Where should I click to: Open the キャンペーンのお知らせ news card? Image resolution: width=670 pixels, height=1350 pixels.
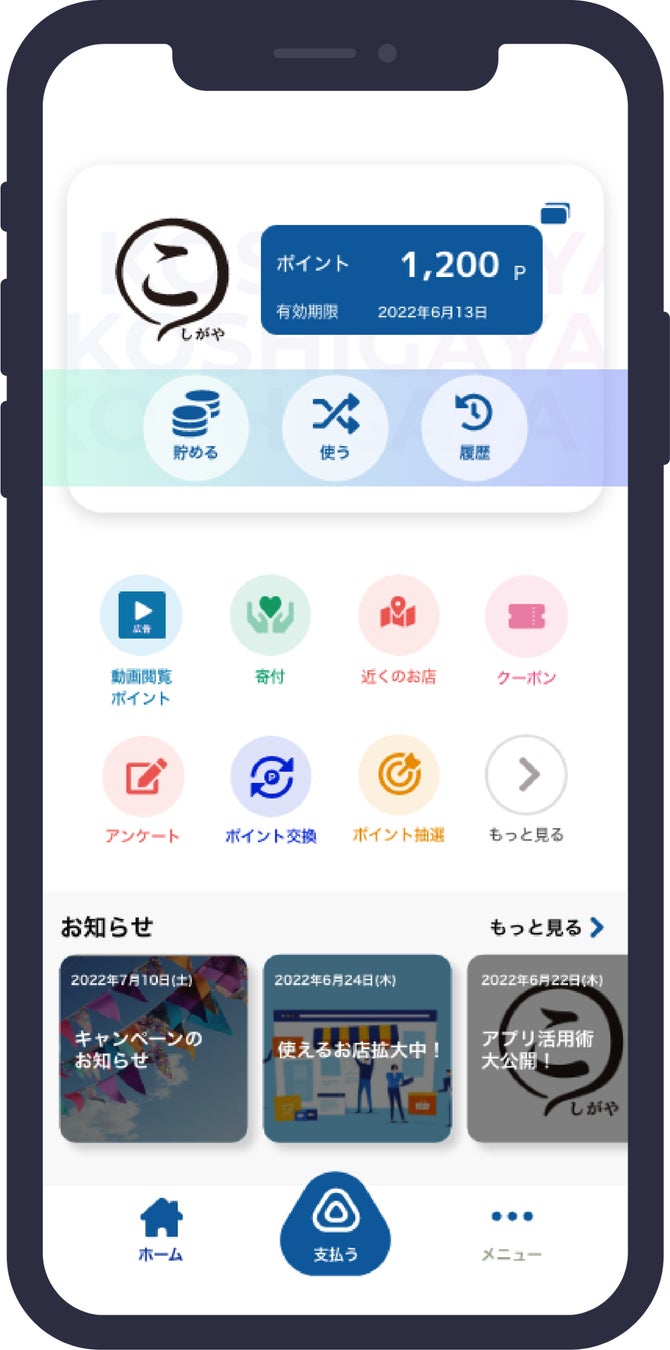tap(153, 1048)
